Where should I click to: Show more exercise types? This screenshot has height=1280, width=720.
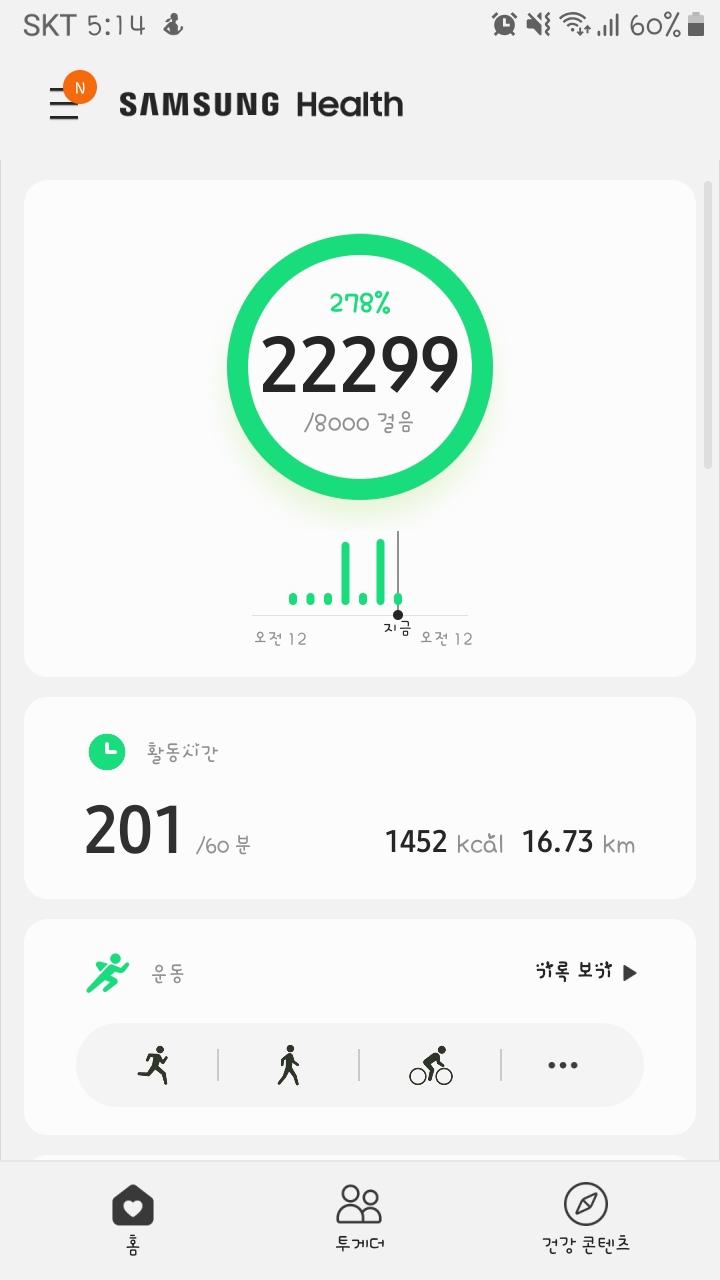[x=563, y=1065]
